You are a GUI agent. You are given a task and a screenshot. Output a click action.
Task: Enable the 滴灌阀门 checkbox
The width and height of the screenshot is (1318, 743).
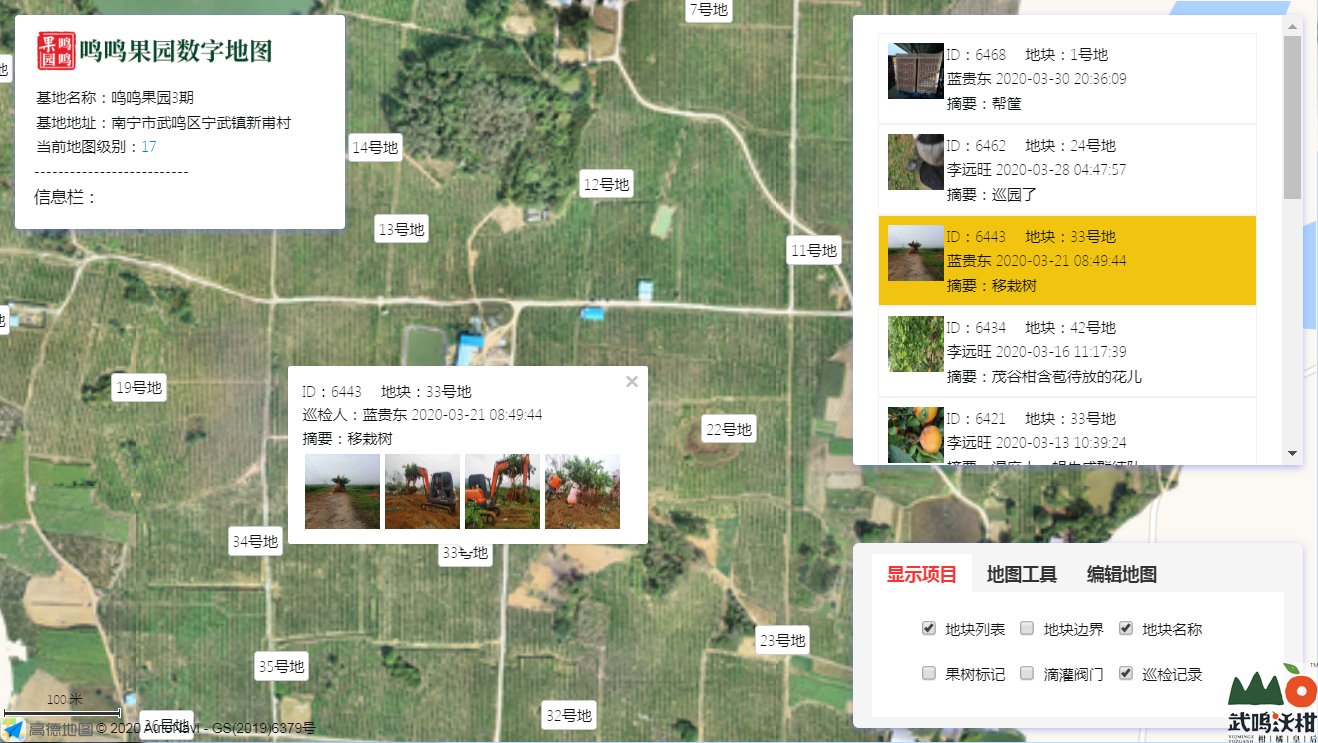[x=1027, y=673]
